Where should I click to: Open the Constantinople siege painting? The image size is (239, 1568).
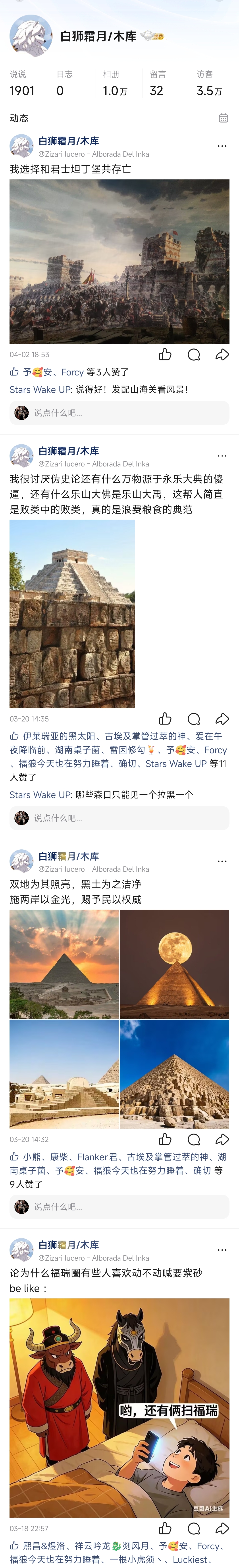[x=119, y=262]
